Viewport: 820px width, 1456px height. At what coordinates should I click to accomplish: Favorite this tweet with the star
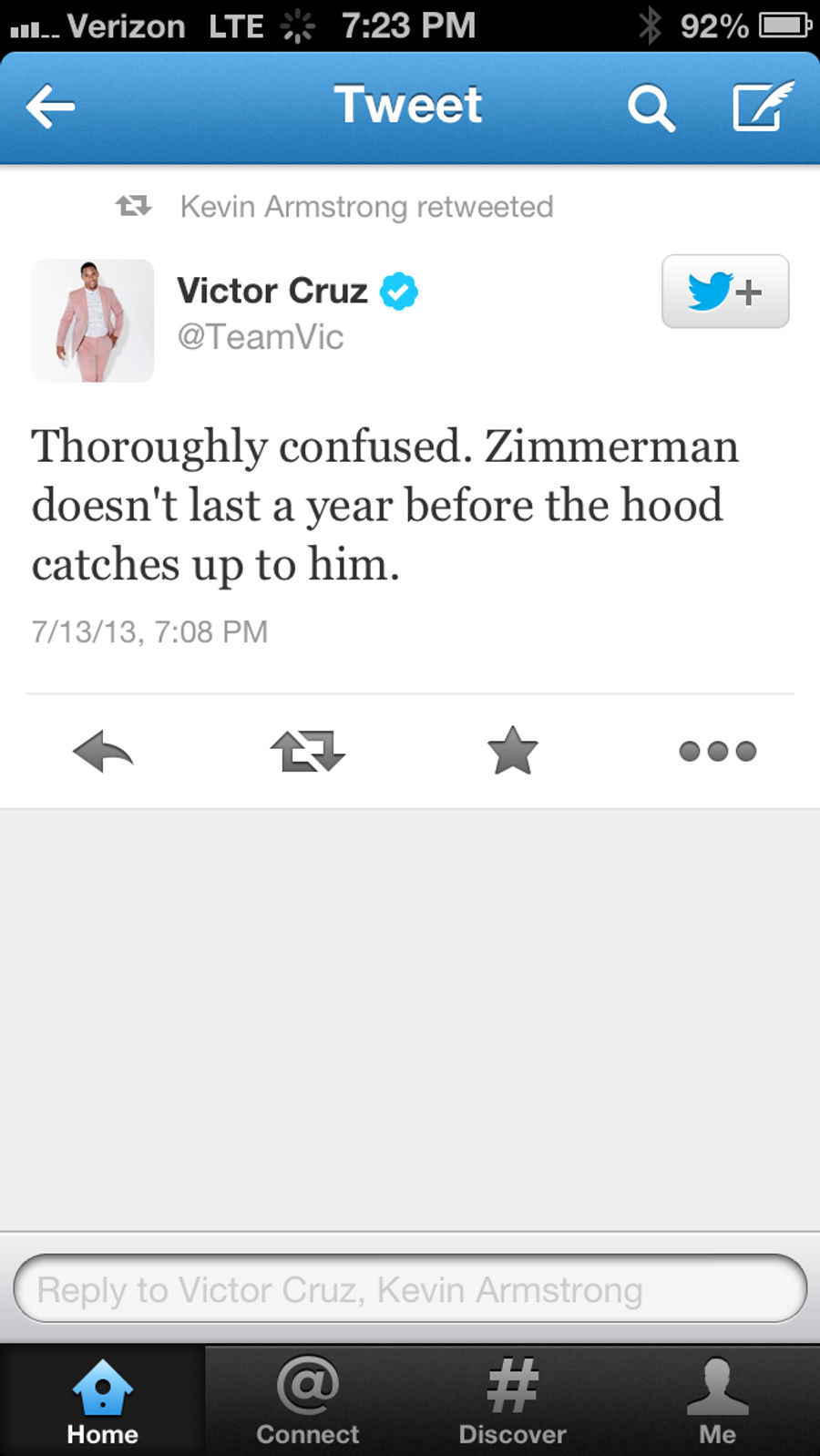click(x=513, y=752)
